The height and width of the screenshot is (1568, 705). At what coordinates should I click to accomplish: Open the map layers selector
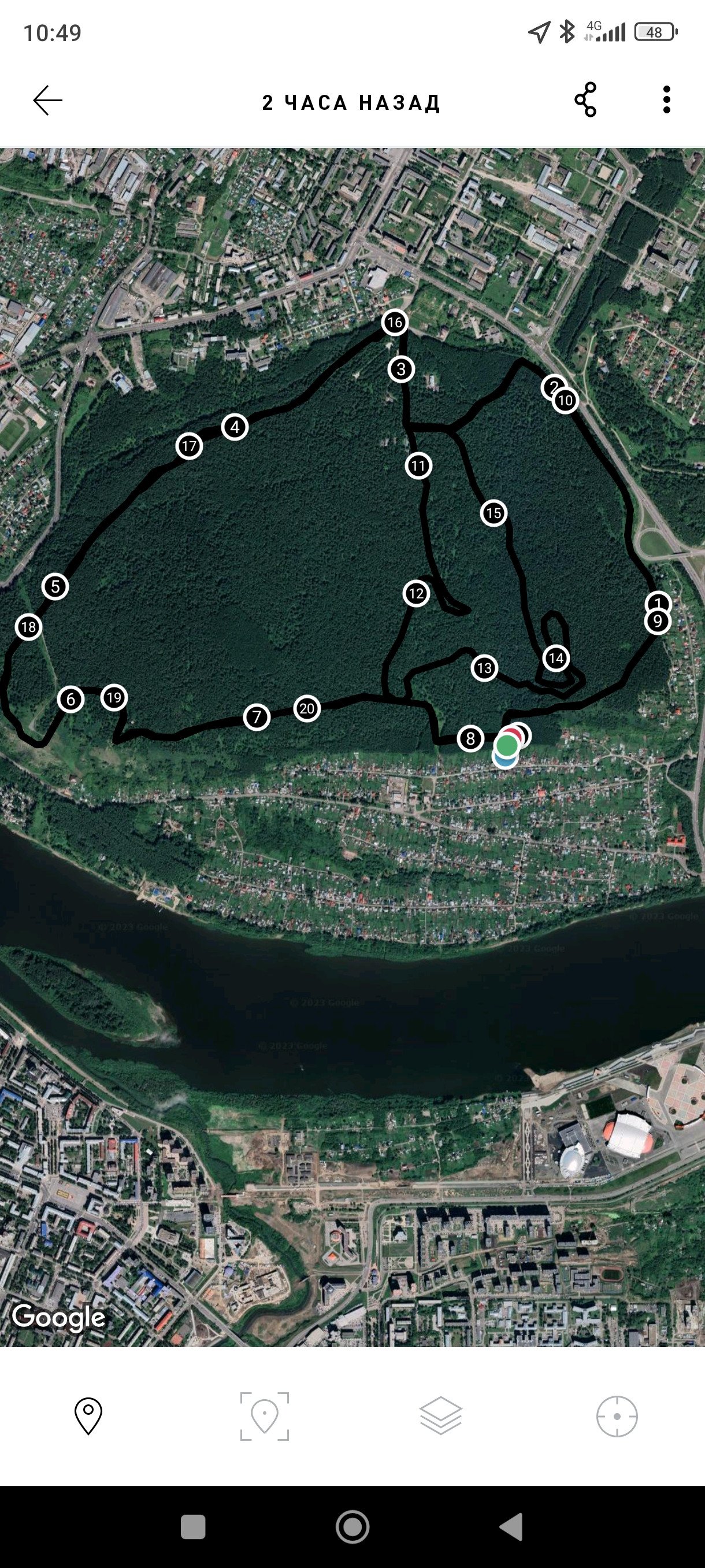point(440,1416)
